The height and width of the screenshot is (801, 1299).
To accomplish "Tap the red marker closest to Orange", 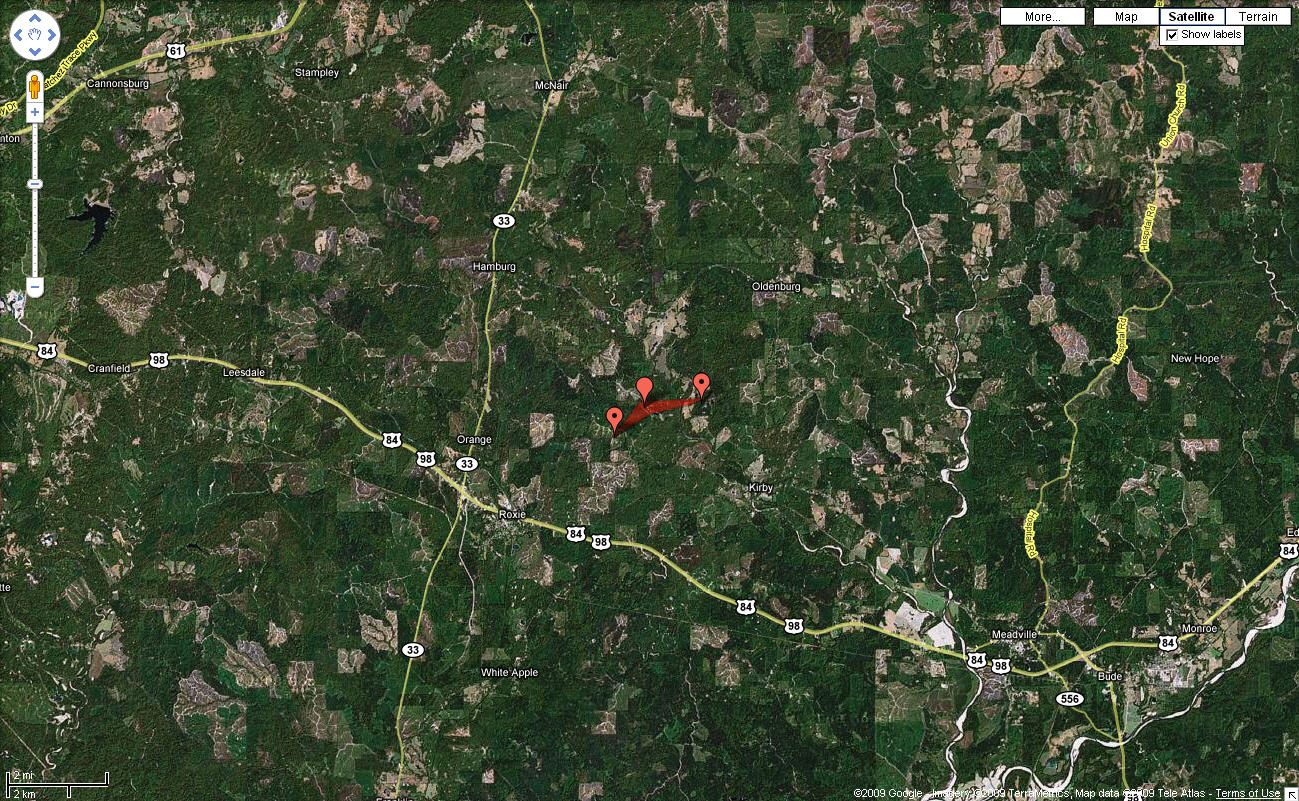I will [614, 418].
